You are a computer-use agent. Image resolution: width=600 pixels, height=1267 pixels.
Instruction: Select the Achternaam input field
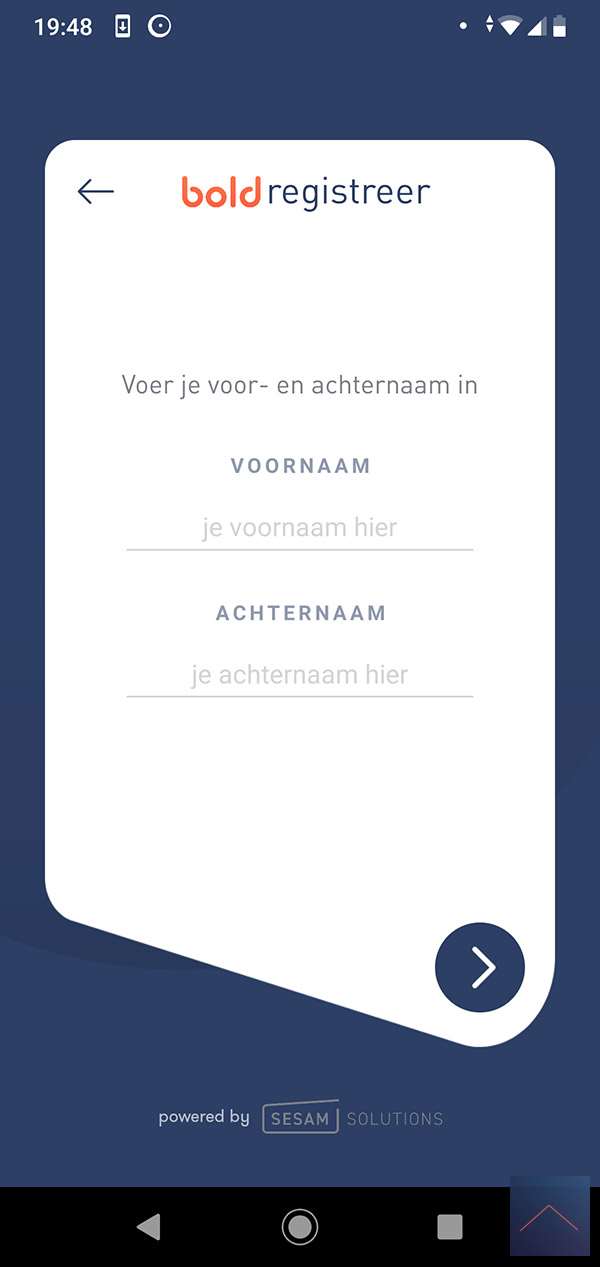coord(300,675)
